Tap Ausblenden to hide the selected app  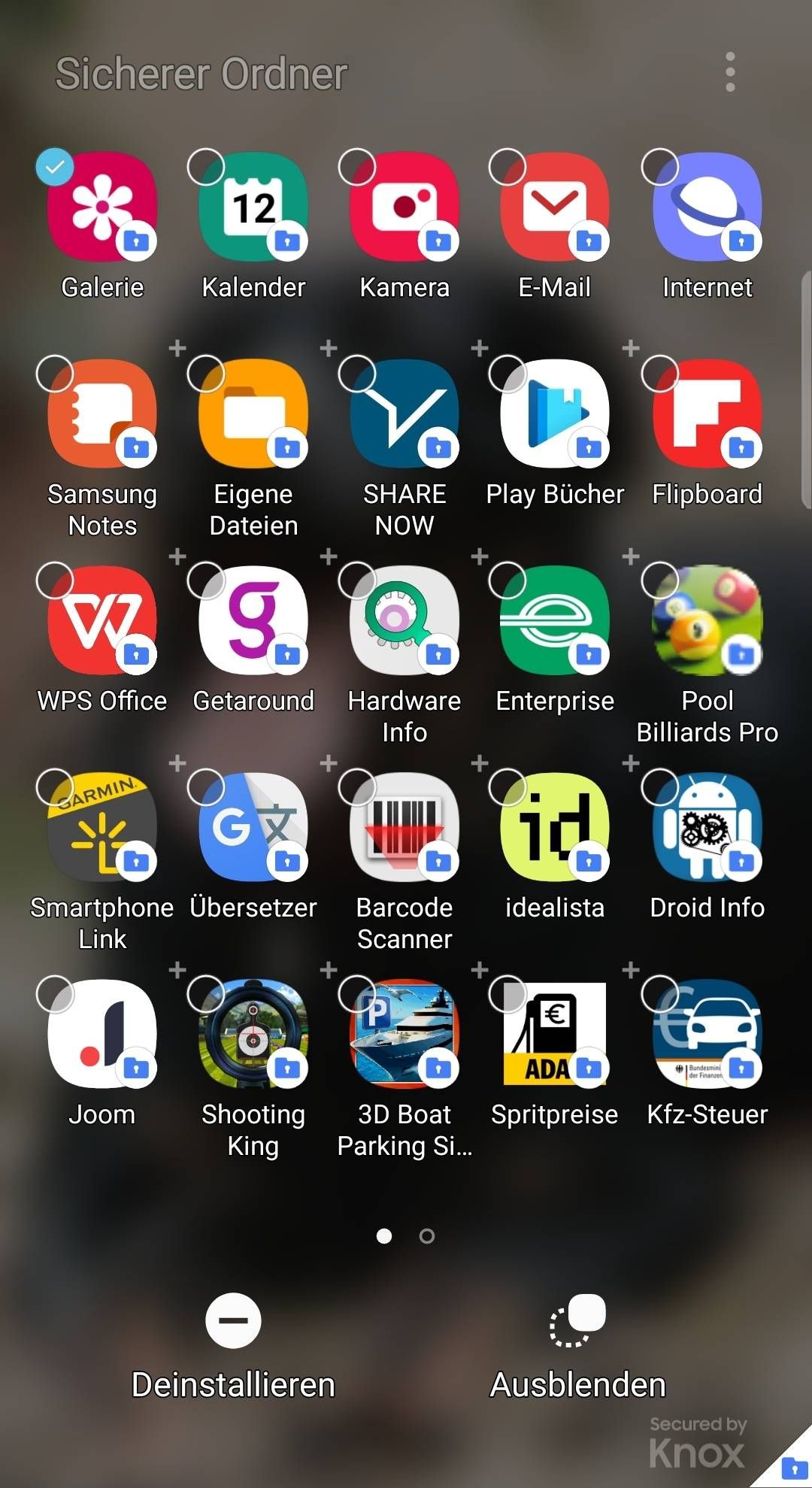tap(577, 1346)
